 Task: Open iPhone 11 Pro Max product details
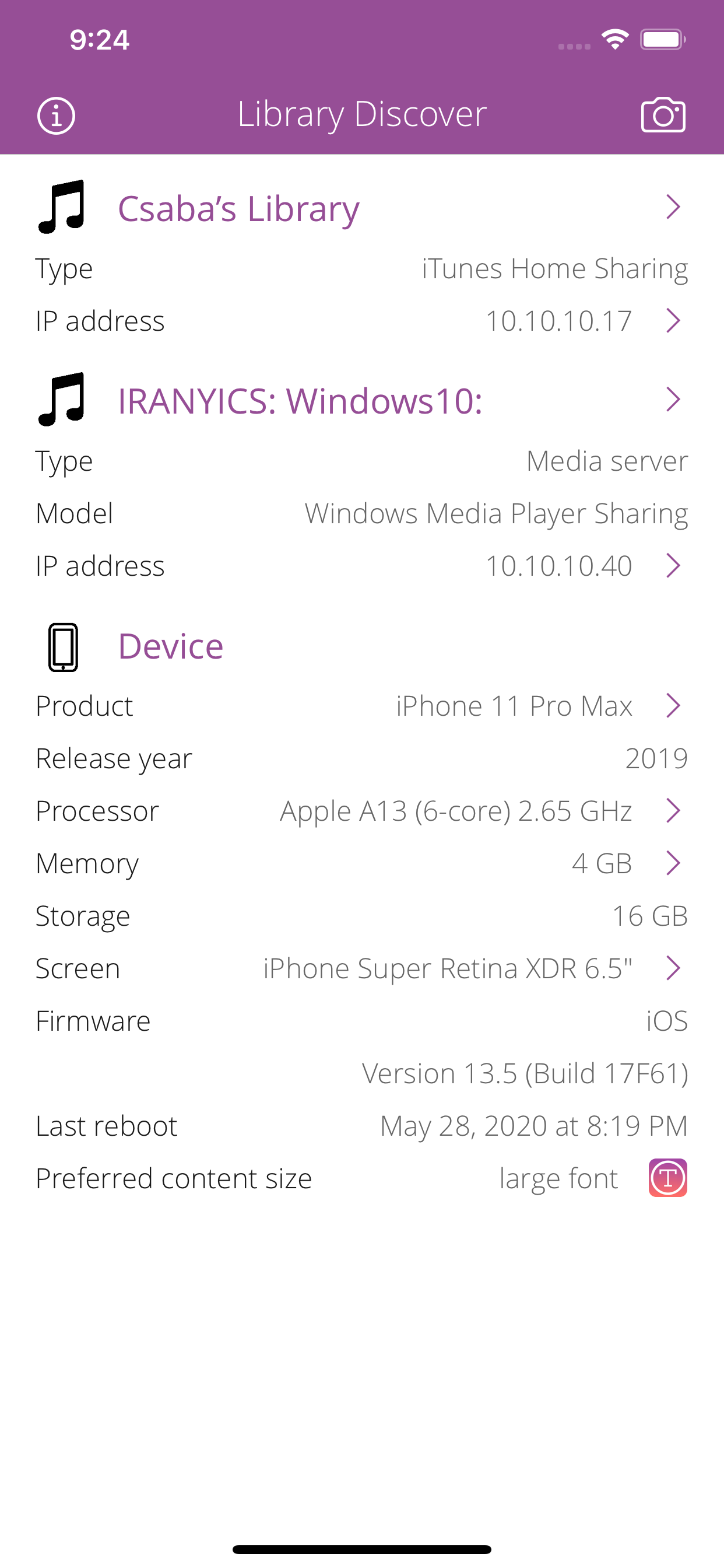click(673, 706)
